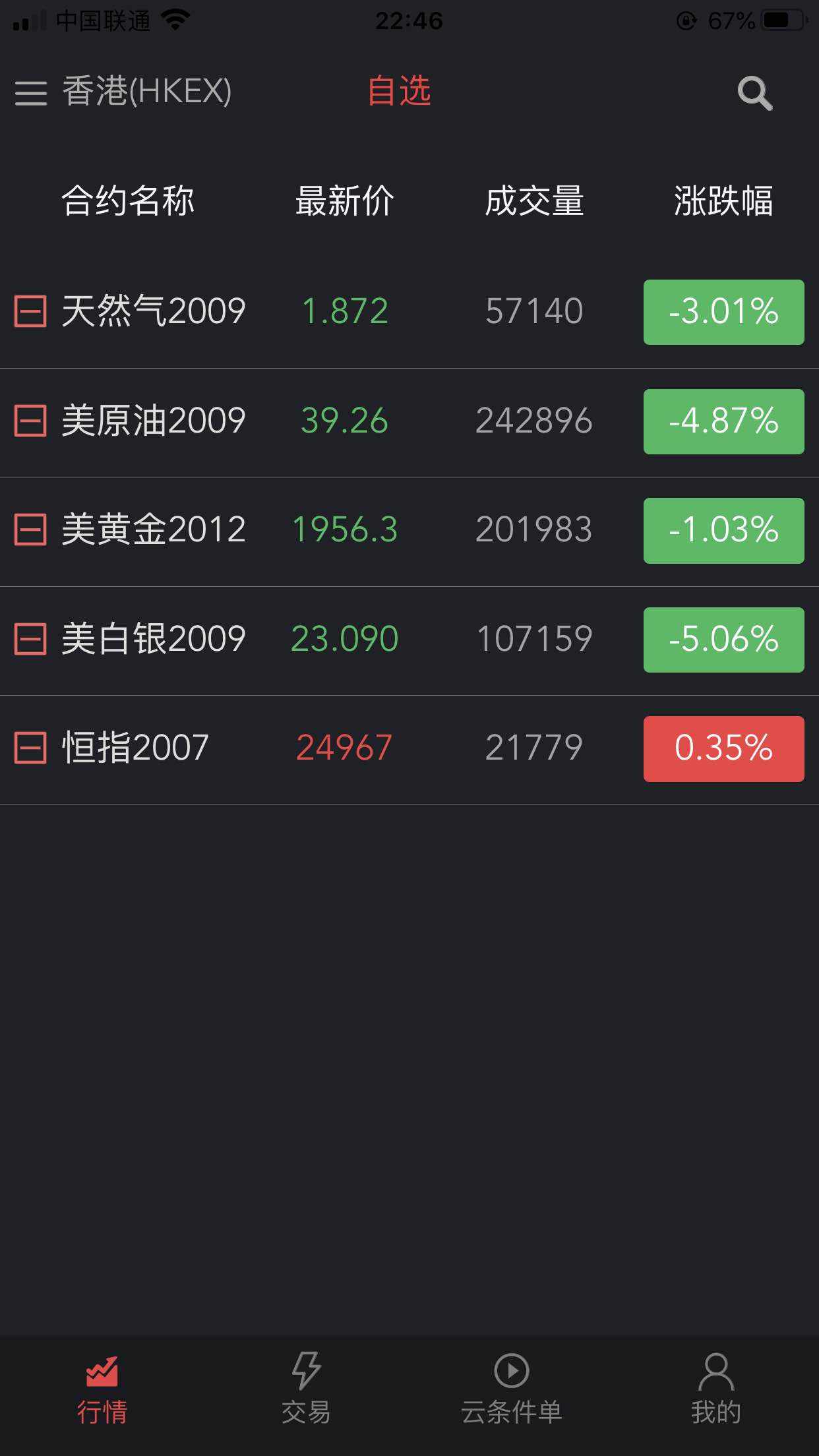Sort by 涨跌幅 column header
Viewport: 819px width, 1456px height.
(723, 201)
